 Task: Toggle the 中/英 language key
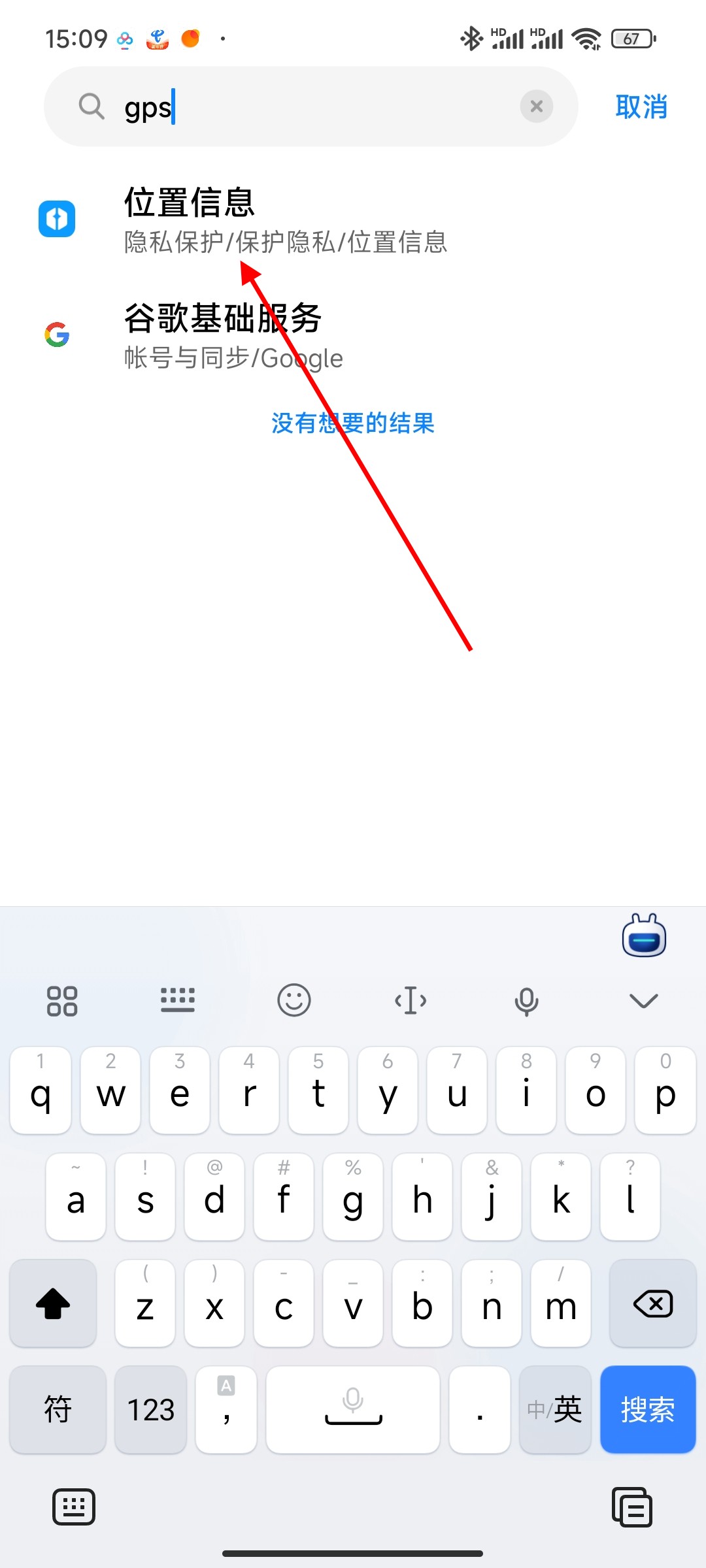point(554,1409)
